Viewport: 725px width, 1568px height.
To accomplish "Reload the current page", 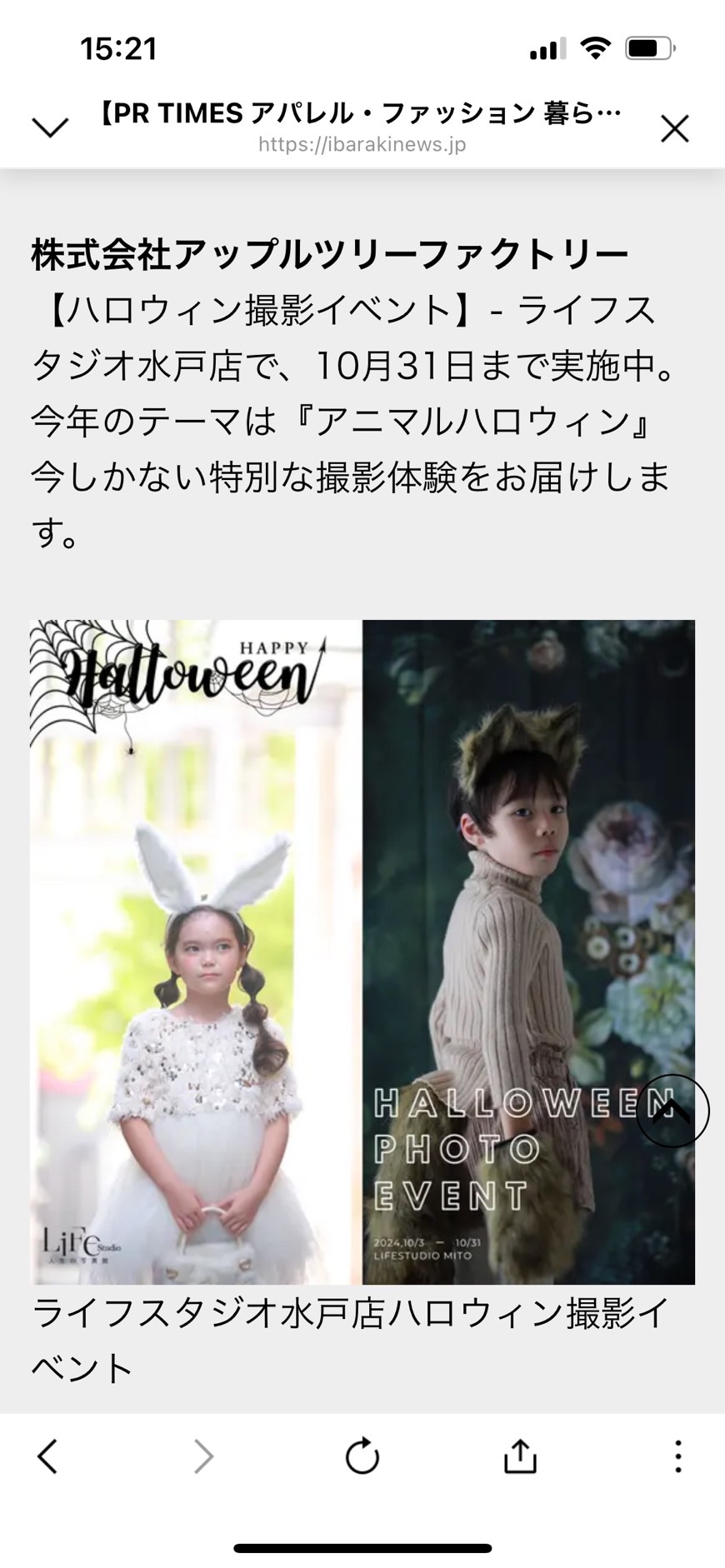I will point(362,1456).
